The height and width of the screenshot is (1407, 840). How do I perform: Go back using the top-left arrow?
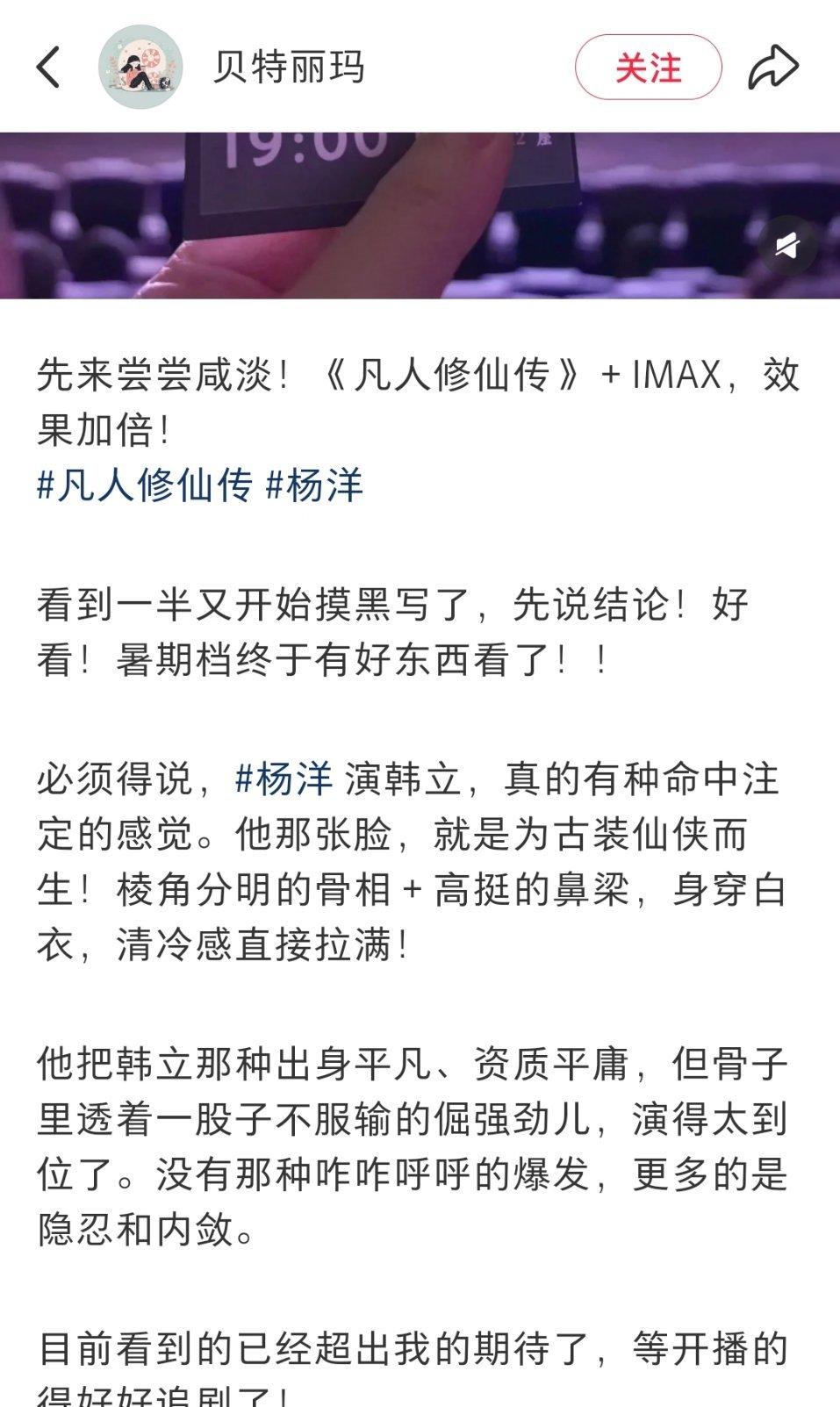coord(48,68)
